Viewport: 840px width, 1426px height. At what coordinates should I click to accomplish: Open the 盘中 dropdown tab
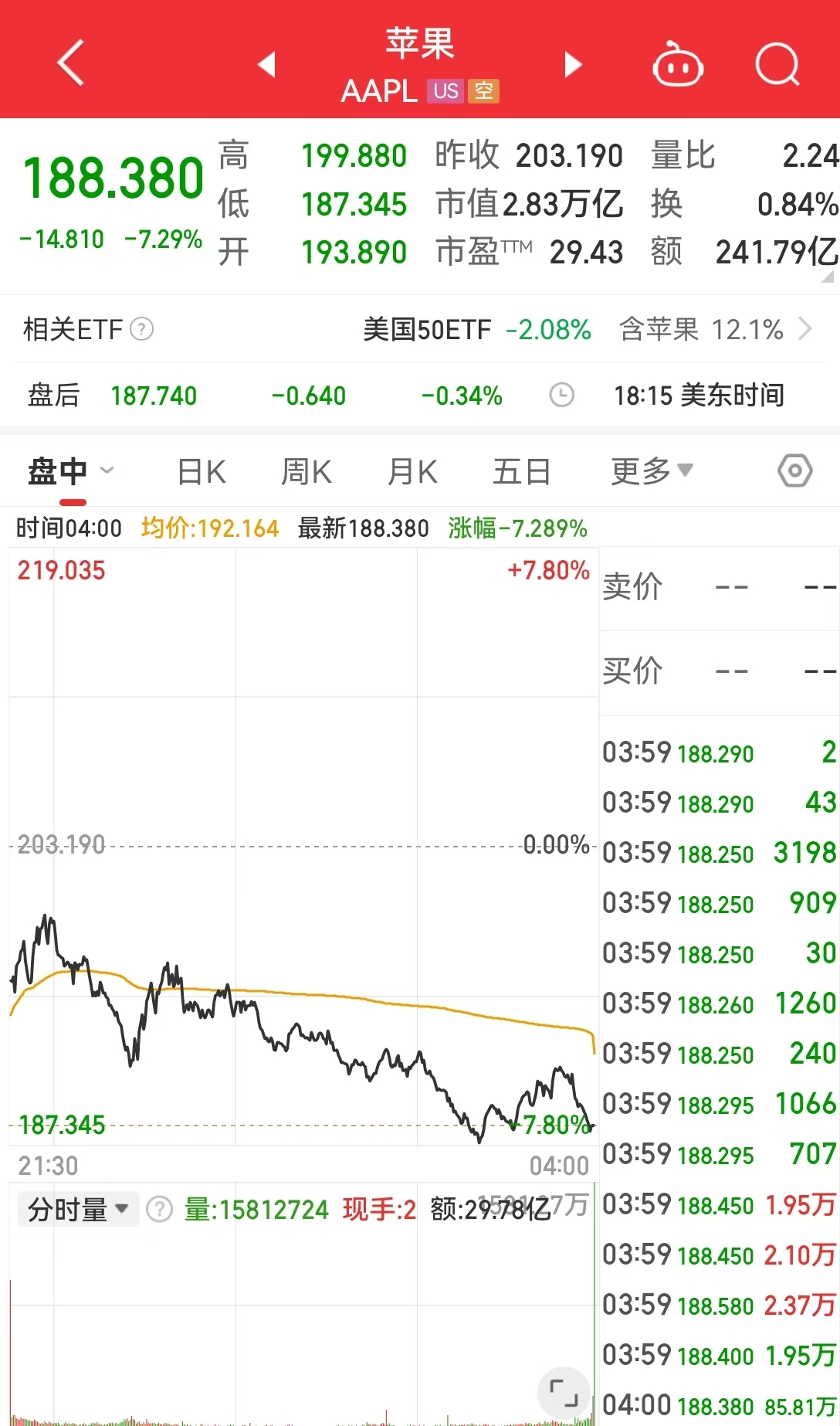click(x=69, y=471)
